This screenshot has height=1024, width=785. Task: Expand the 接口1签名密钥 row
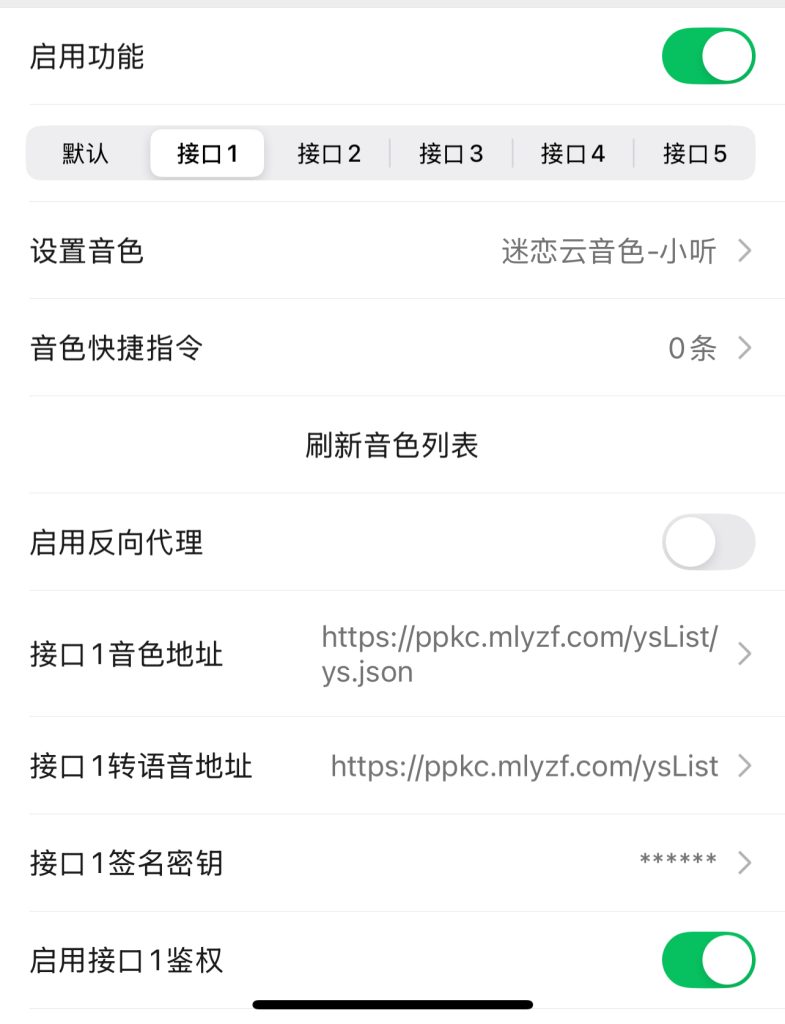click(x=743, y=862)
